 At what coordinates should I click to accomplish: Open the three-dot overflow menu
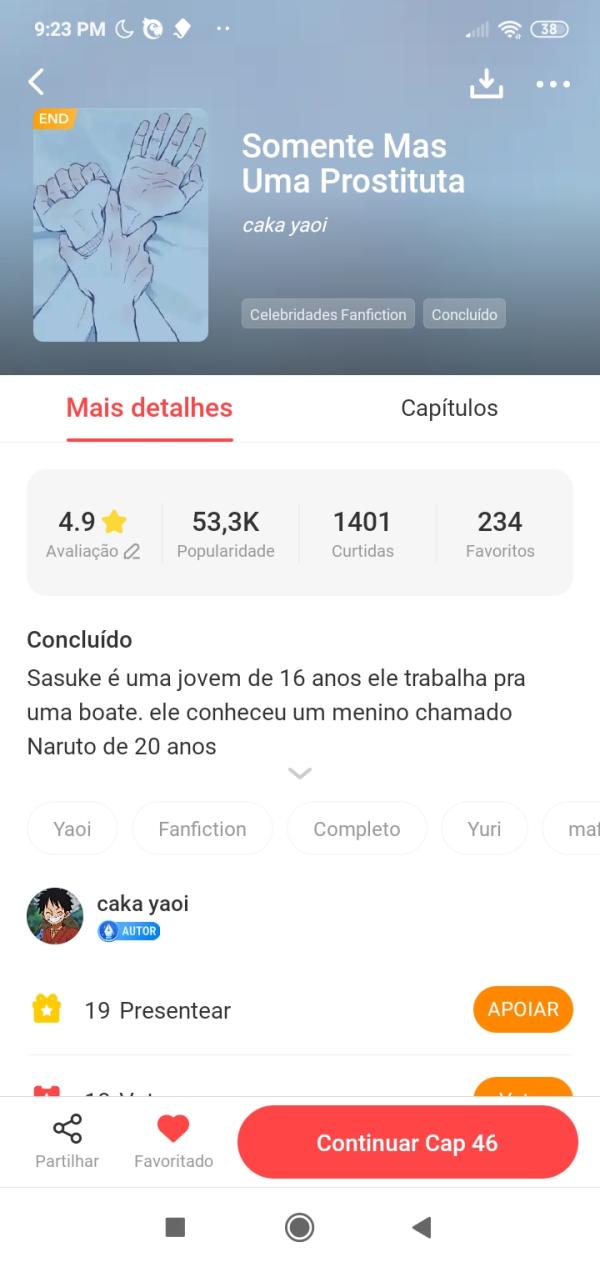point(553,84)
